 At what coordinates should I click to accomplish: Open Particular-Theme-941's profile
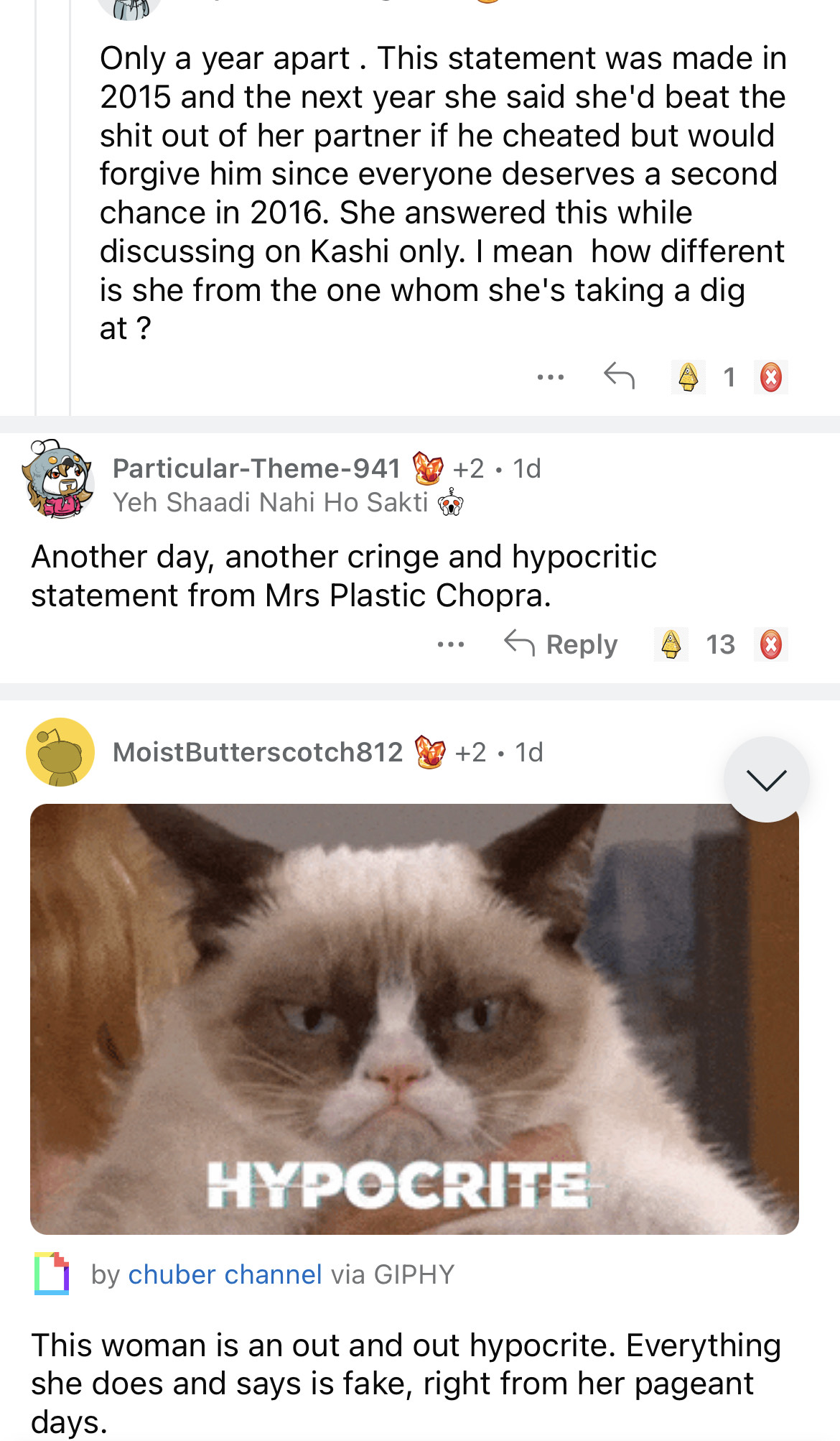(x=256, y=468)
